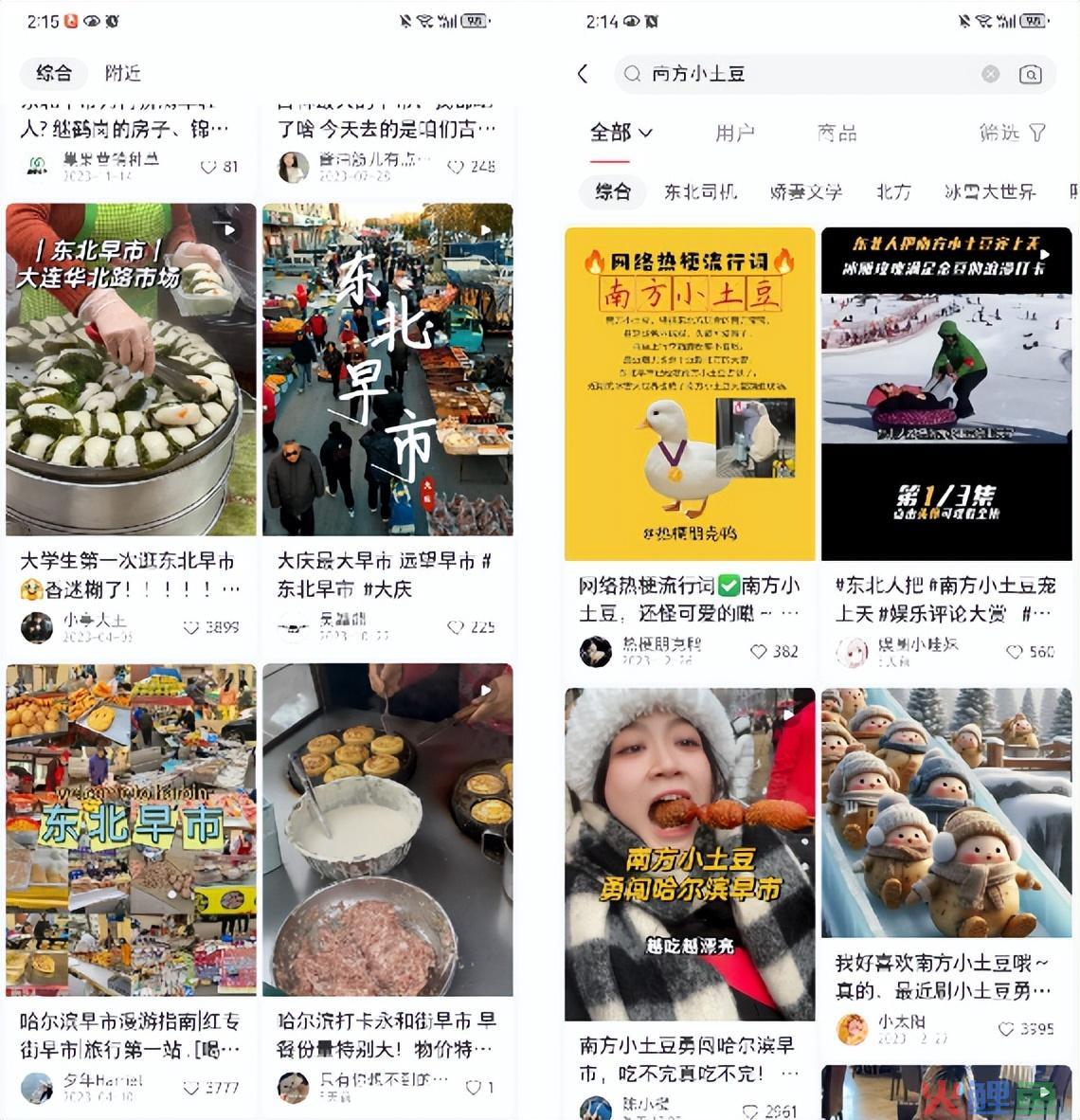1080x1120 pixels.
Task: Select the 冰雪大世界 chip
Action: [989, 192]
